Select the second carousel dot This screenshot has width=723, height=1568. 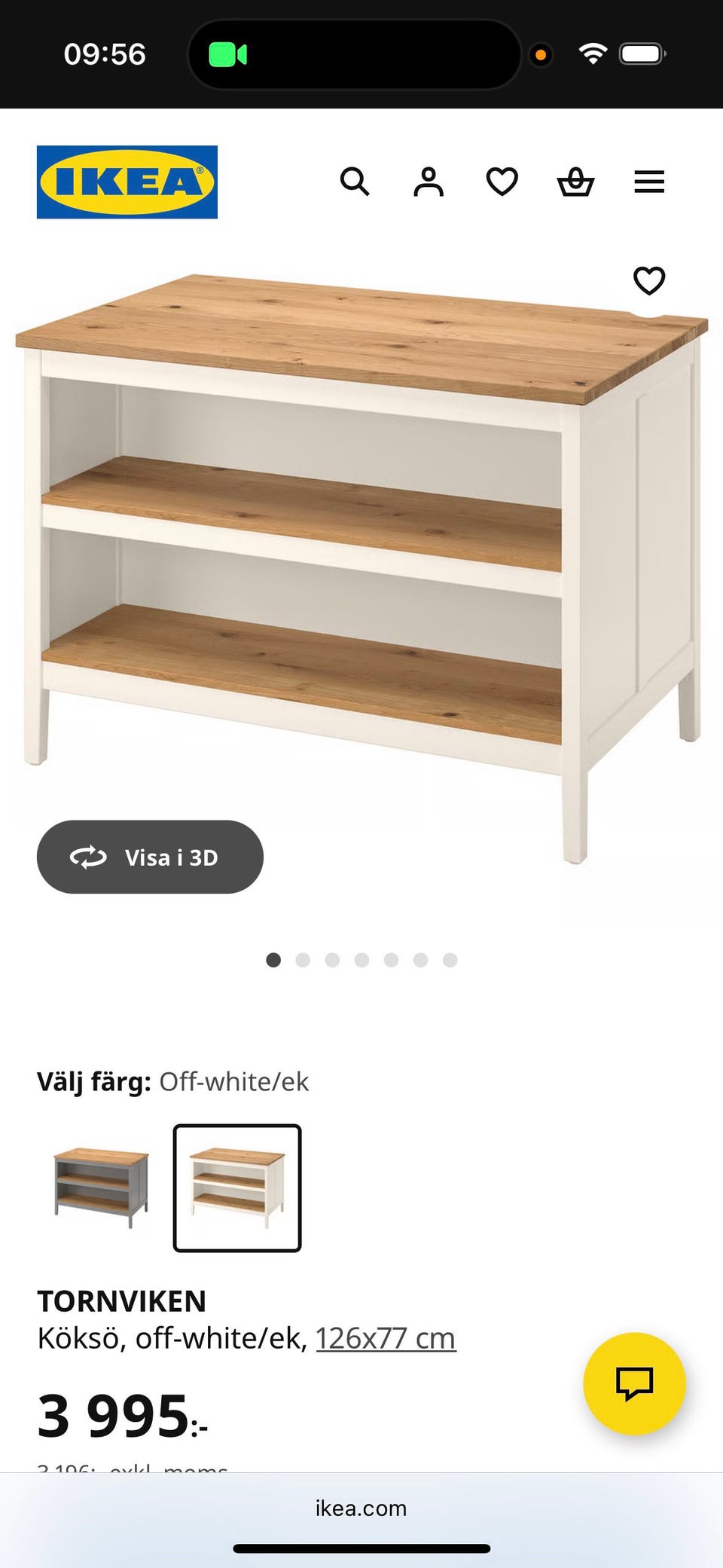303,959
